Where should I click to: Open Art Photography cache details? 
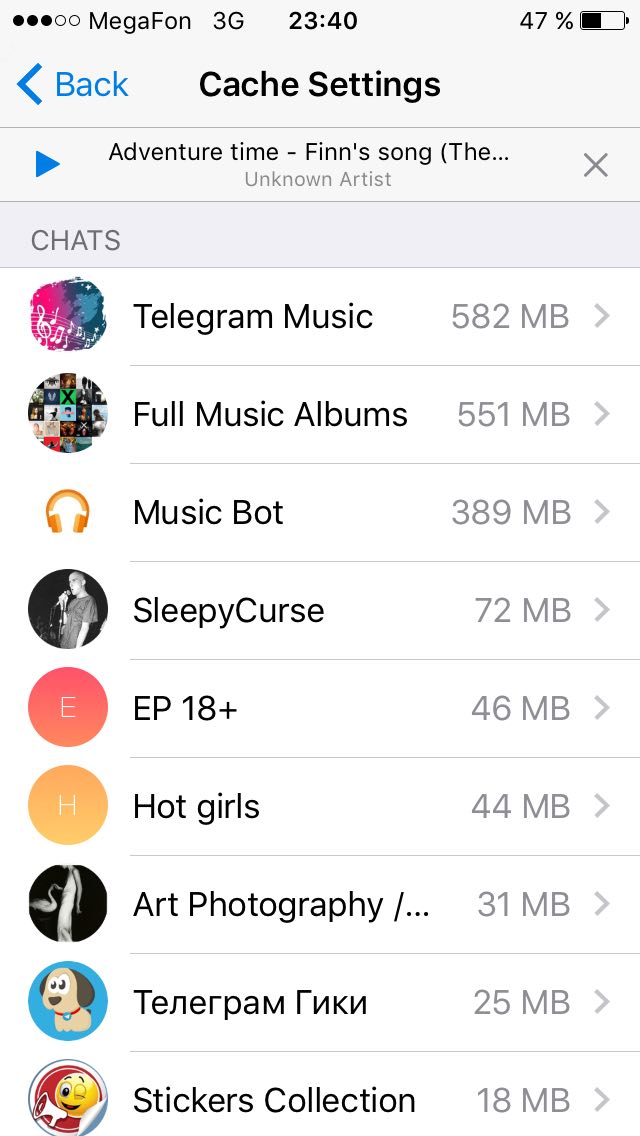coord(320,905)
